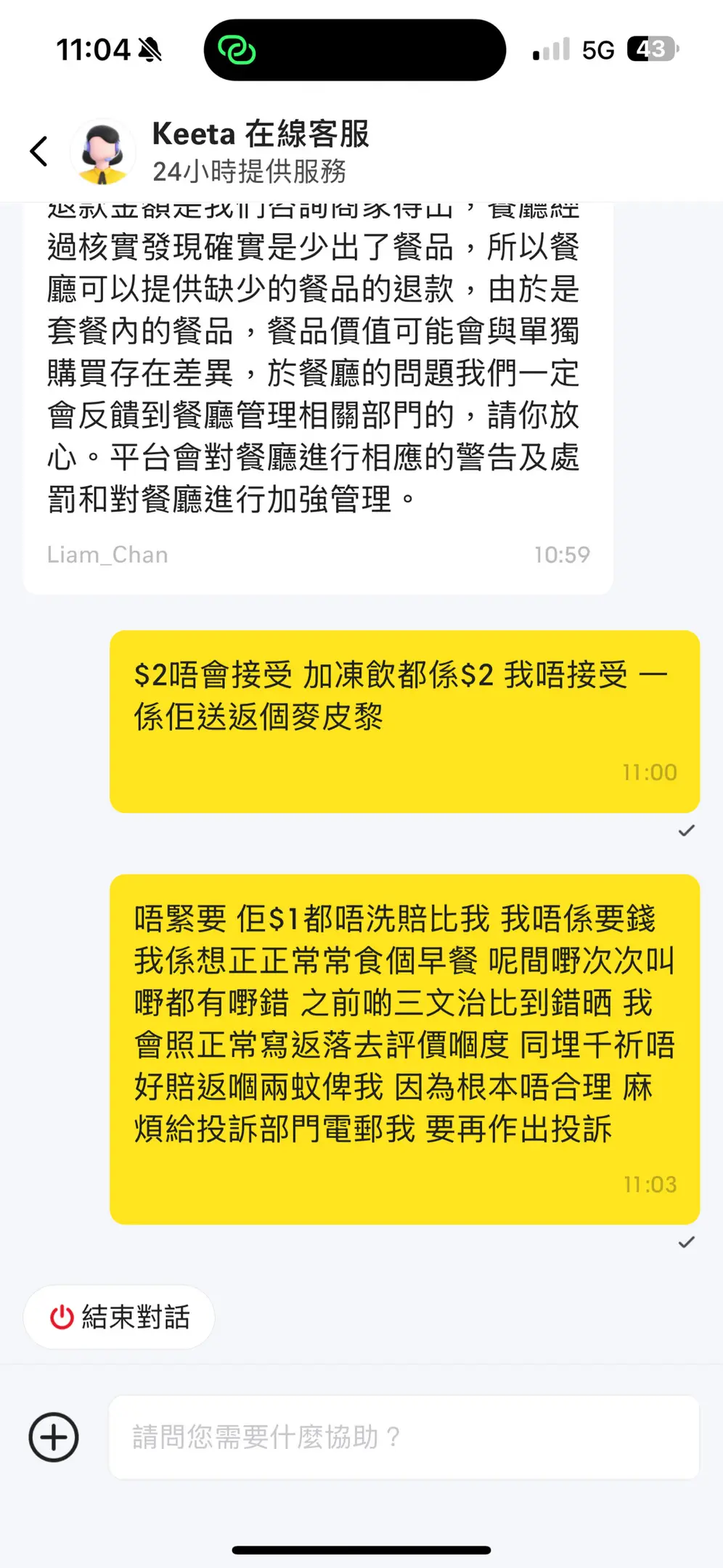Focus the 請問您需要什麼協助 message field
Screen dimensions: 723x1568
(x=404, y=1437)
